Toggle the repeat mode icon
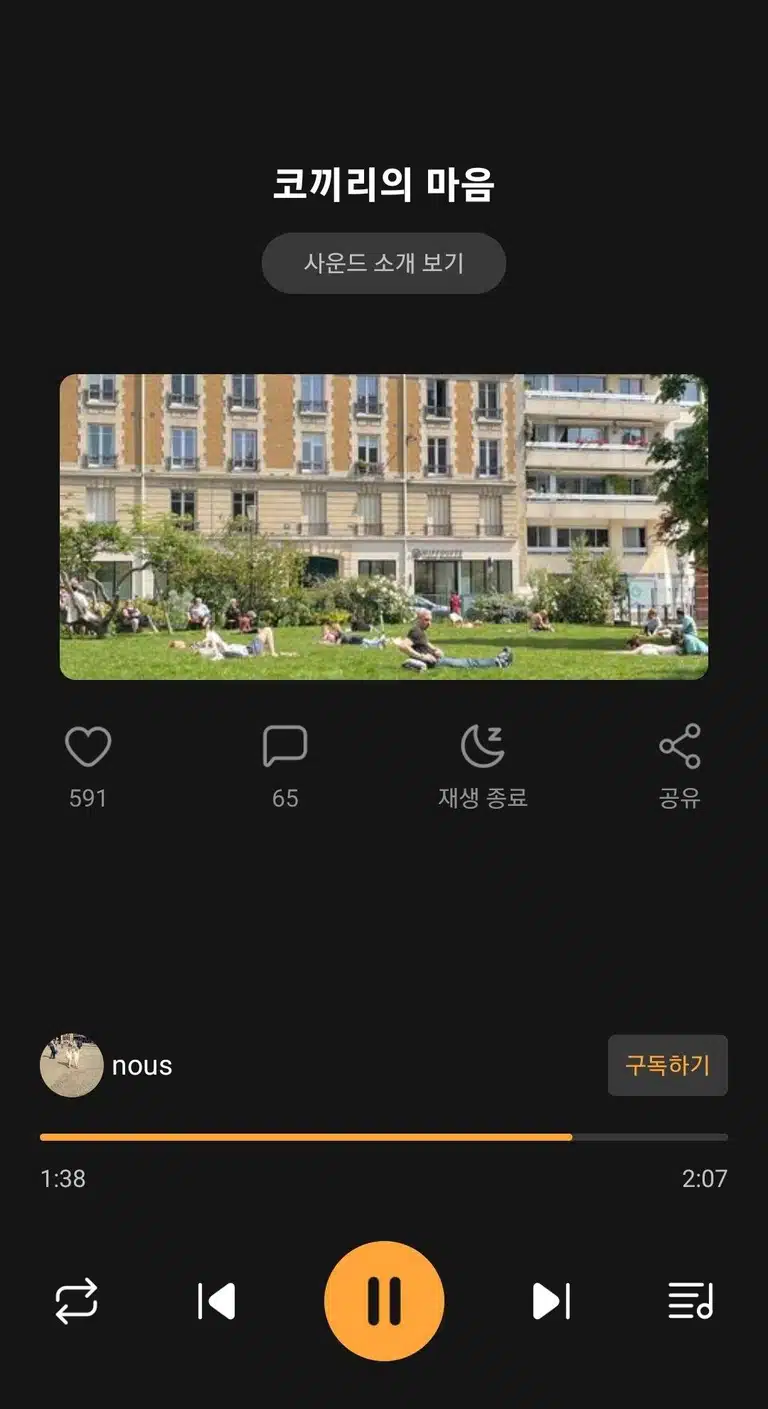This screenshot has height=1409, width=768. pos(76,1301)
